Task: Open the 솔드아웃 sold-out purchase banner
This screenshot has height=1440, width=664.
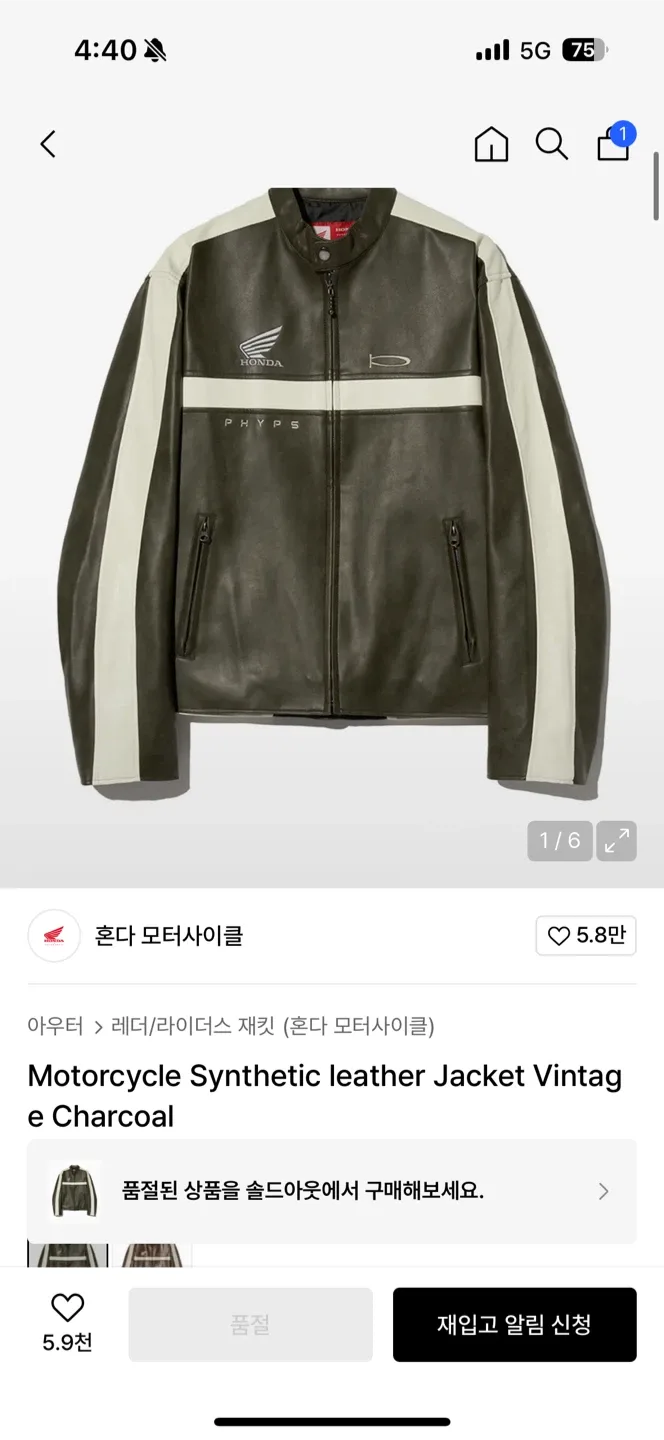Action: click(331, 1191)
